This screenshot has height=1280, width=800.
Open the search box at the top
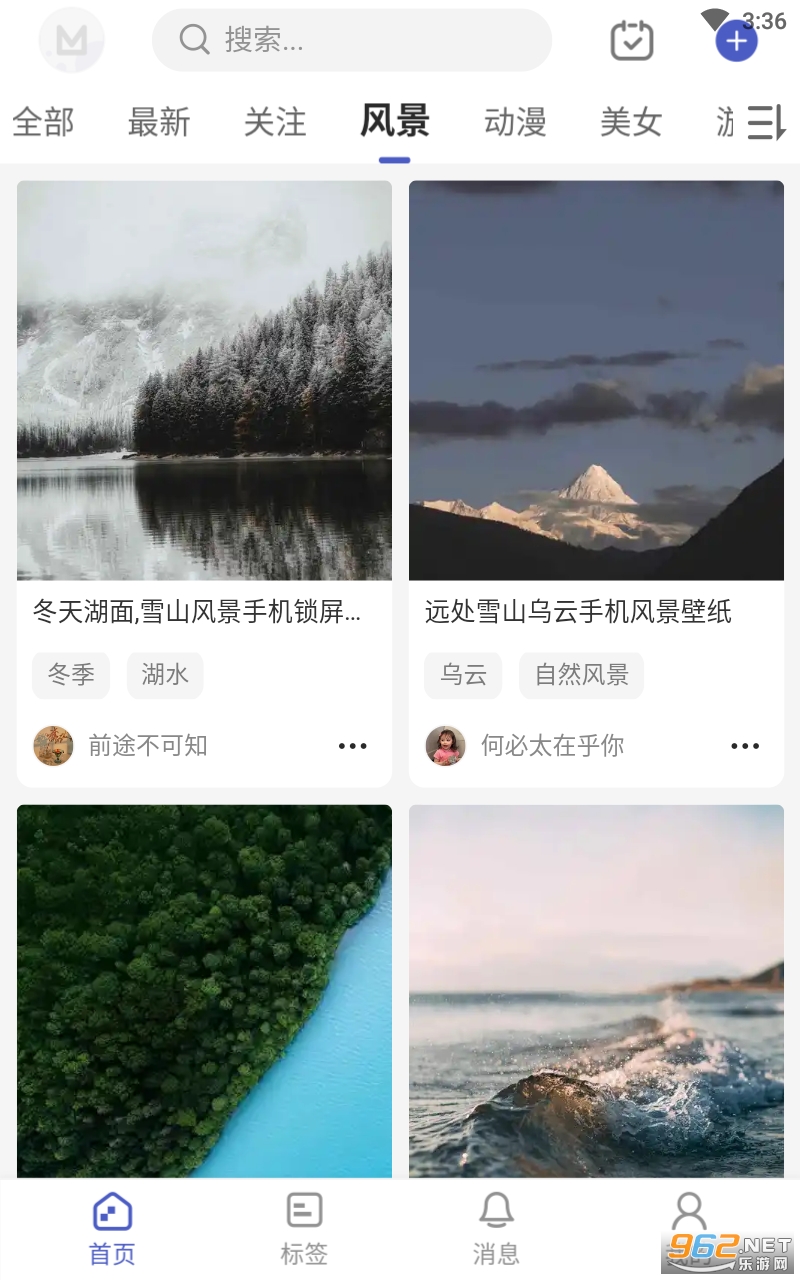pos(350,40)
